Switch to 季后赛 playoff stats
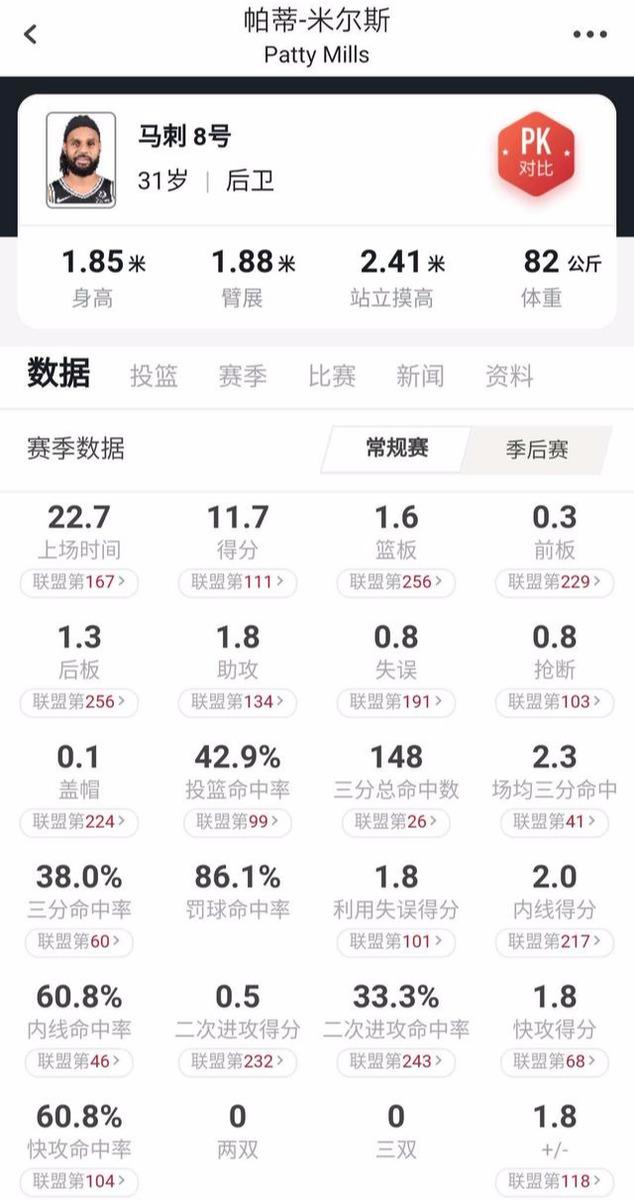634x1200 pixels. tap(537, 449)
